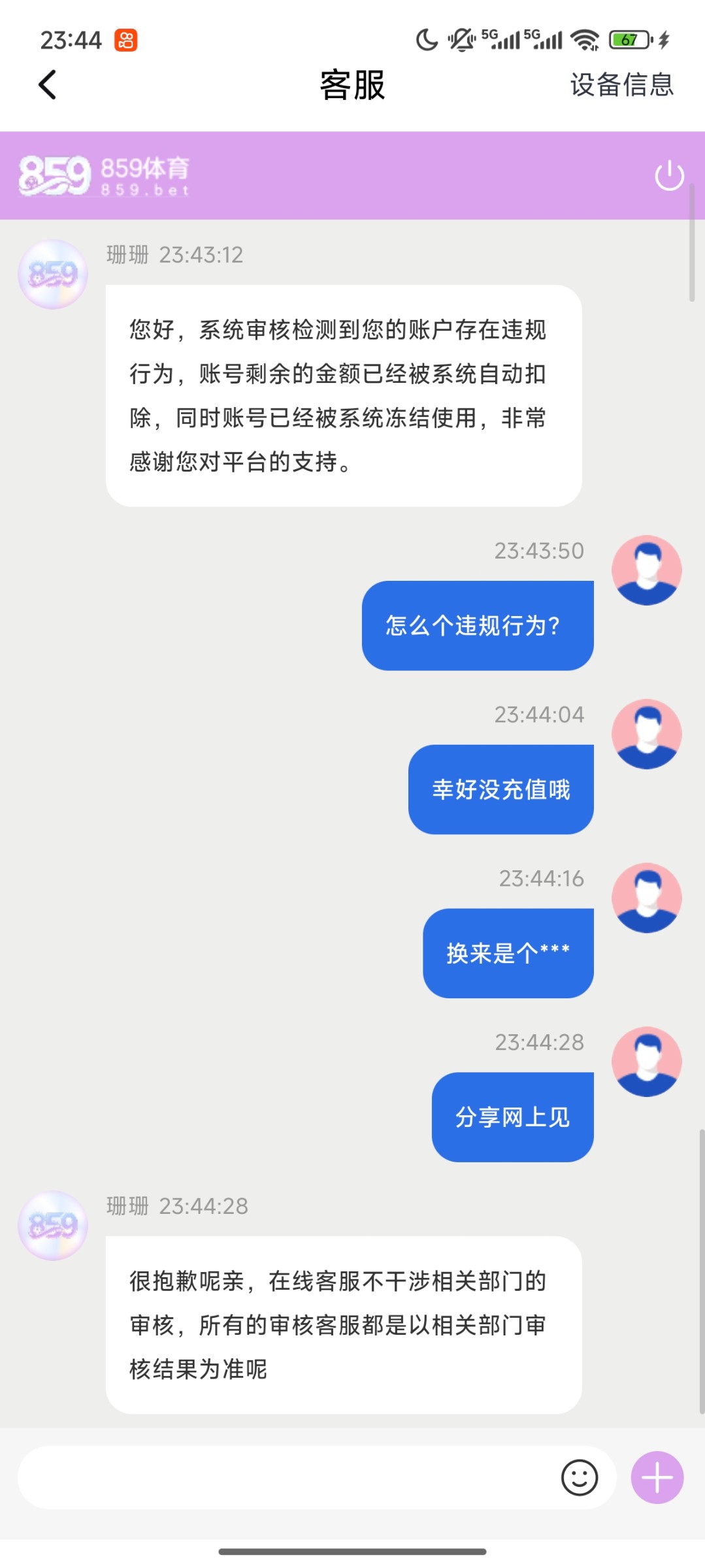Open 设备信息 in the top right
705x1568 pixels.
click(621, 85)
